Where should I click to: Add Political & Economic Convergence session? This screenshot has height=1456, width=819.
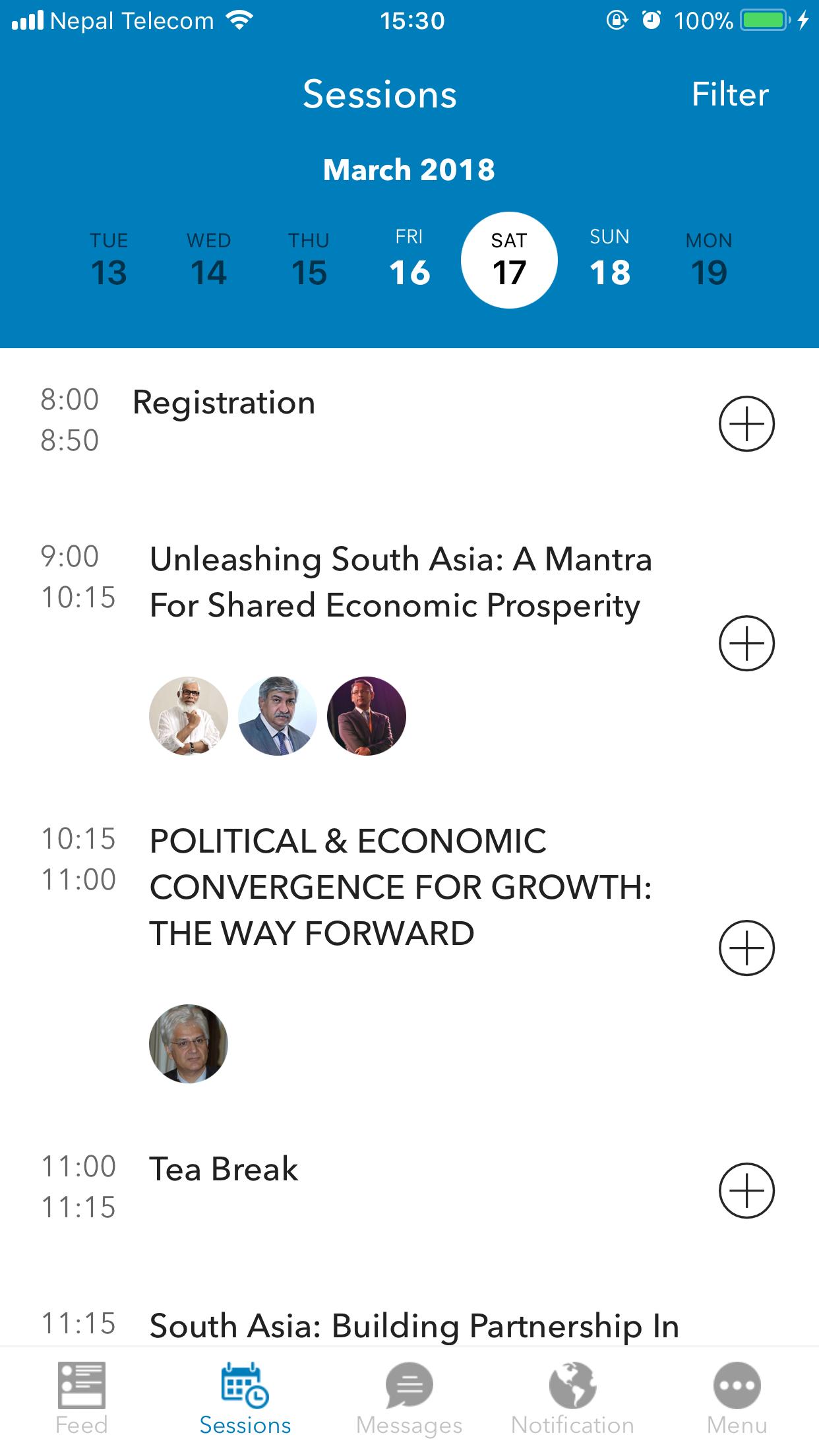pyautogui.click(x=746, y=948)
